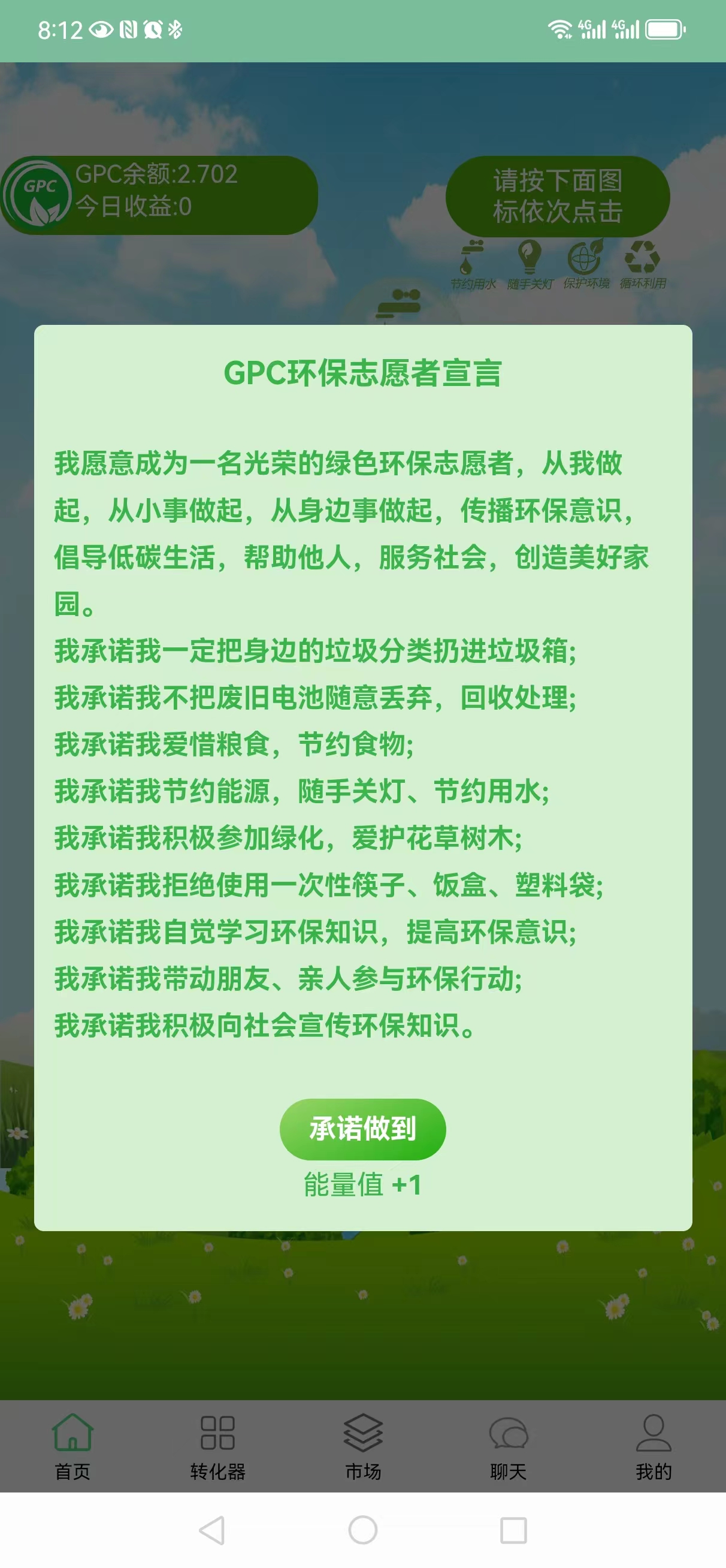Go to the 市场 tab

tap(362, 1446)
